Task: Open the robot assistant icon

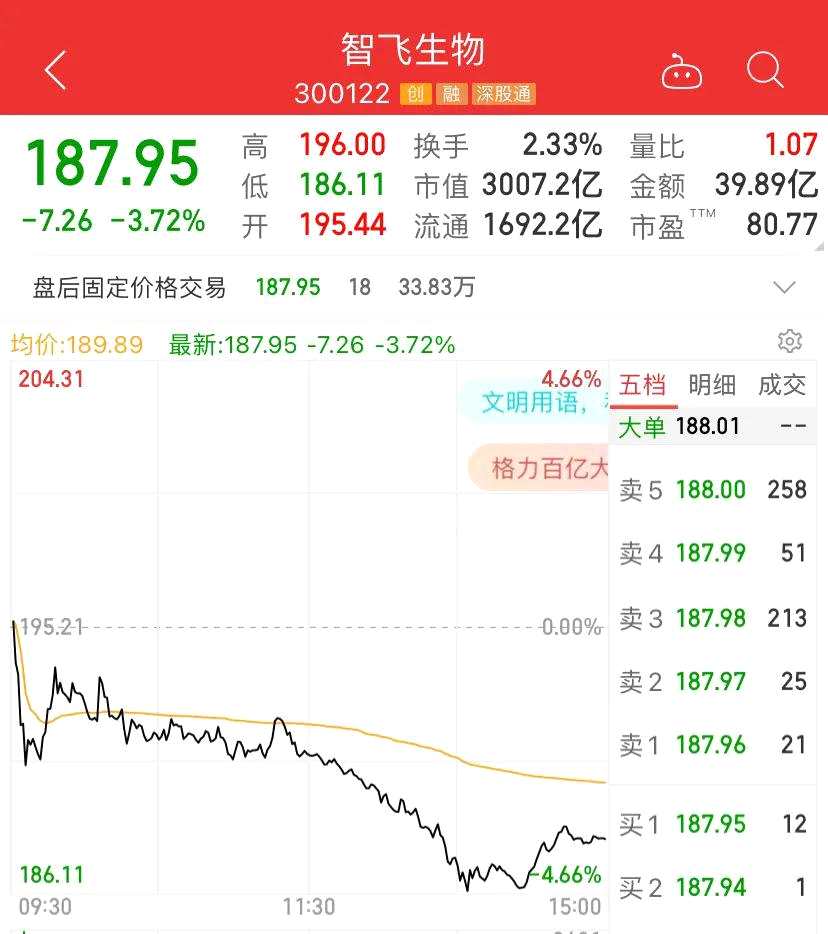Action: tap(682, 73)
